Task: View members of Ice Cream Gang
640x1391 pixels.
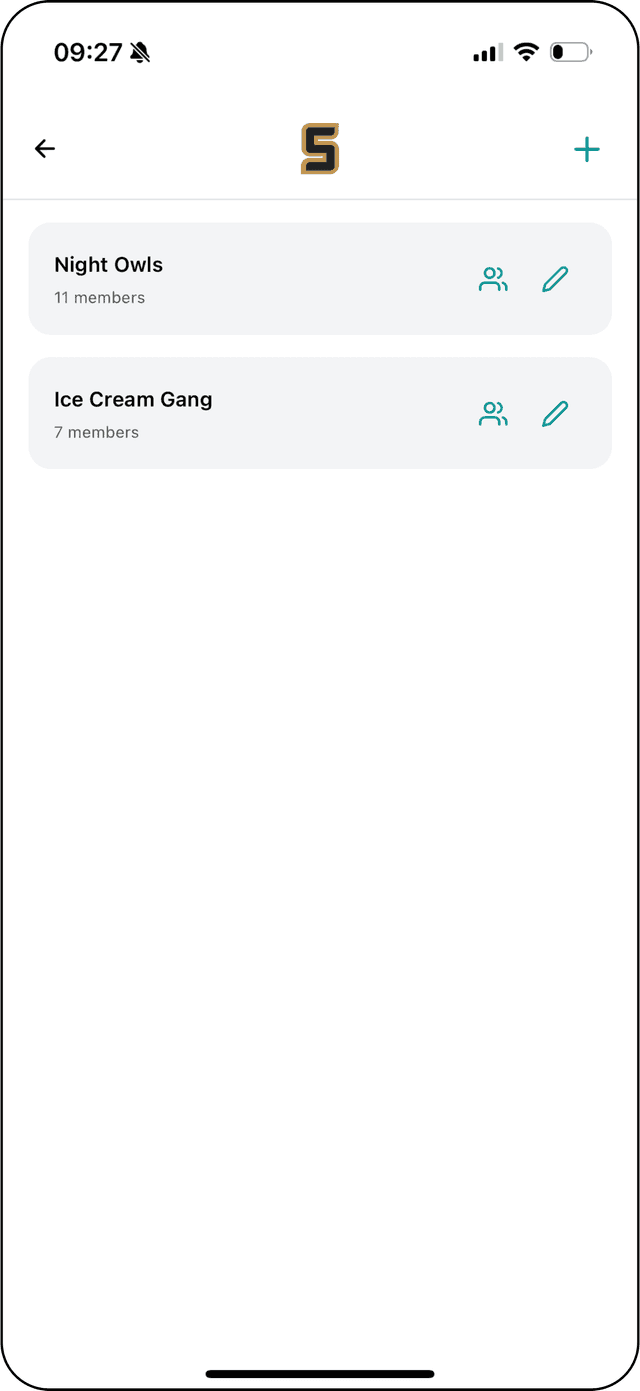Action: 493,414
